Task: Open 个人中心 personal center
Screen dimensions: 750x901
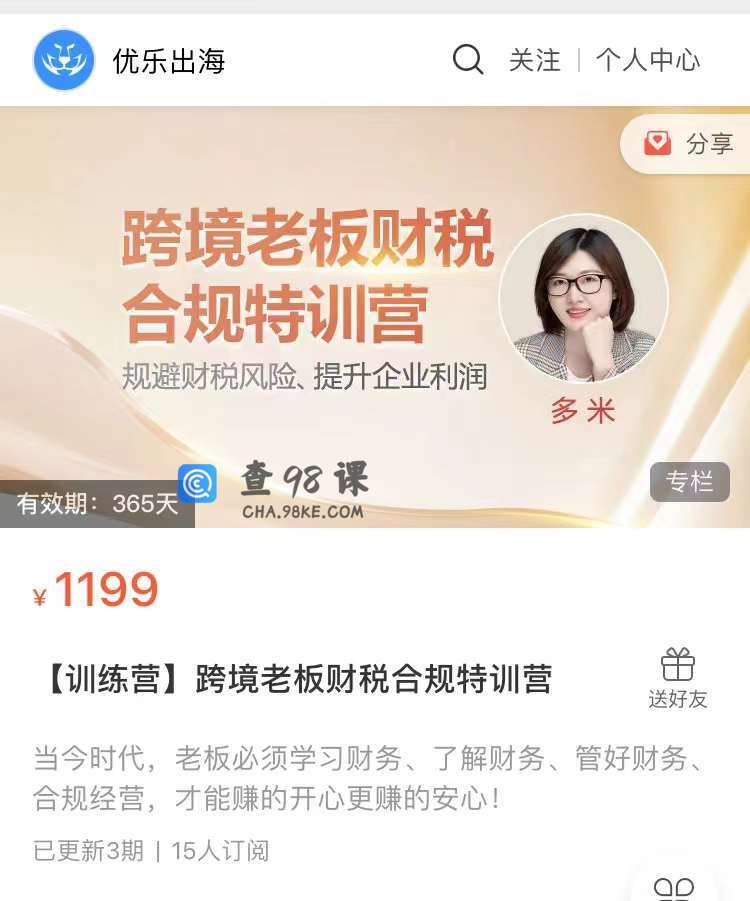Action: [647, 60]
